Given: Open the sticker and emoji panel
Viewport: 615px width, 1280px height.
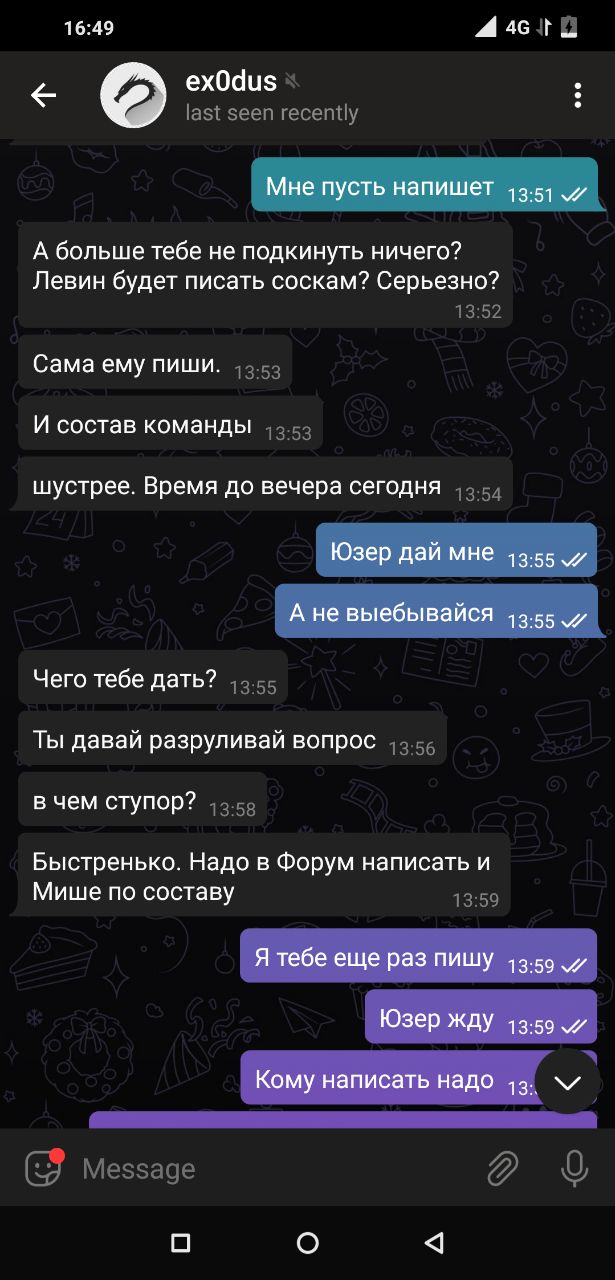Looking at the screenshot, I should [x=43, y=1167].
